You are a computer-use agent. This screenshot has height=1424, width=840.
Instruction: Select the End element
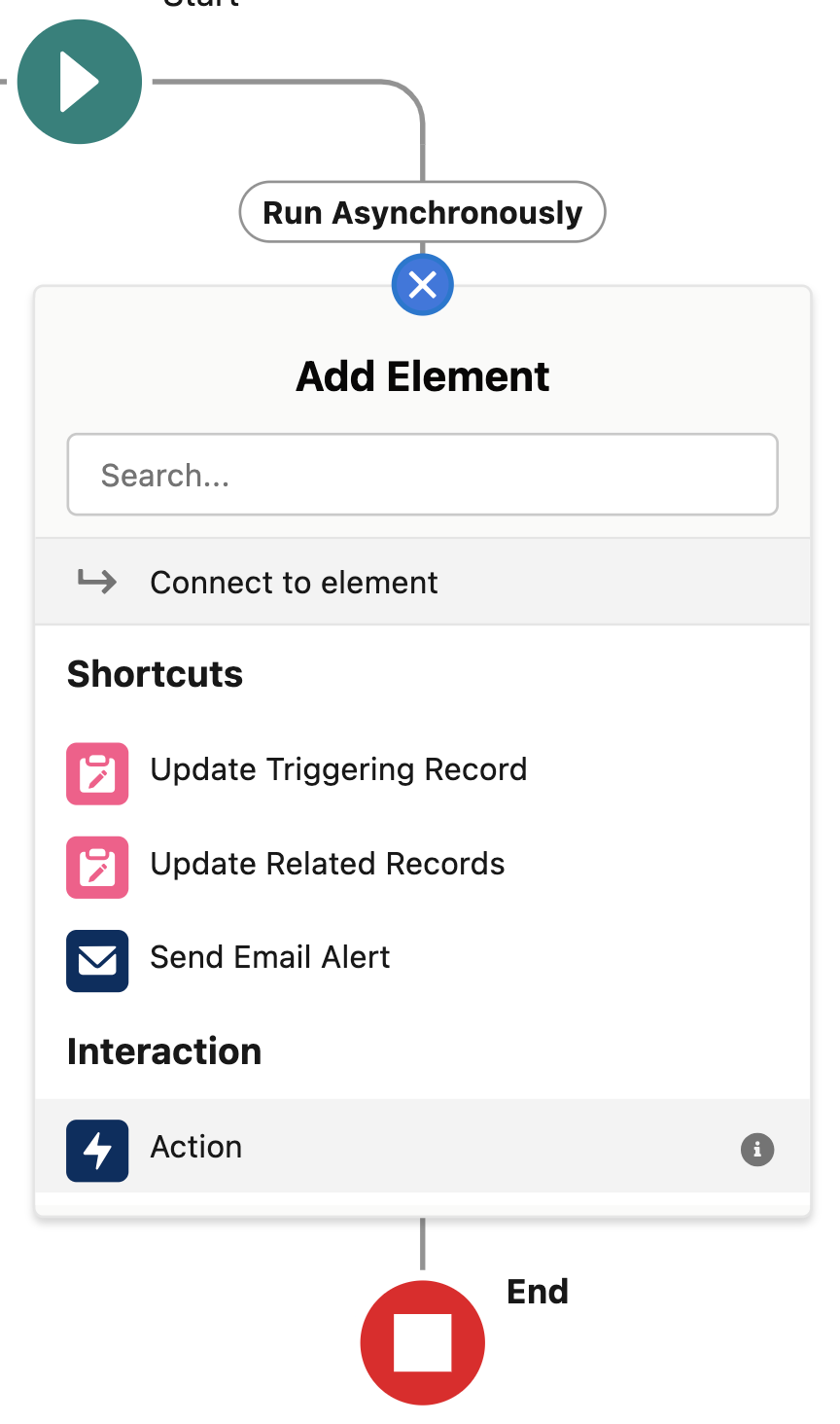(x=422, y=1342)
